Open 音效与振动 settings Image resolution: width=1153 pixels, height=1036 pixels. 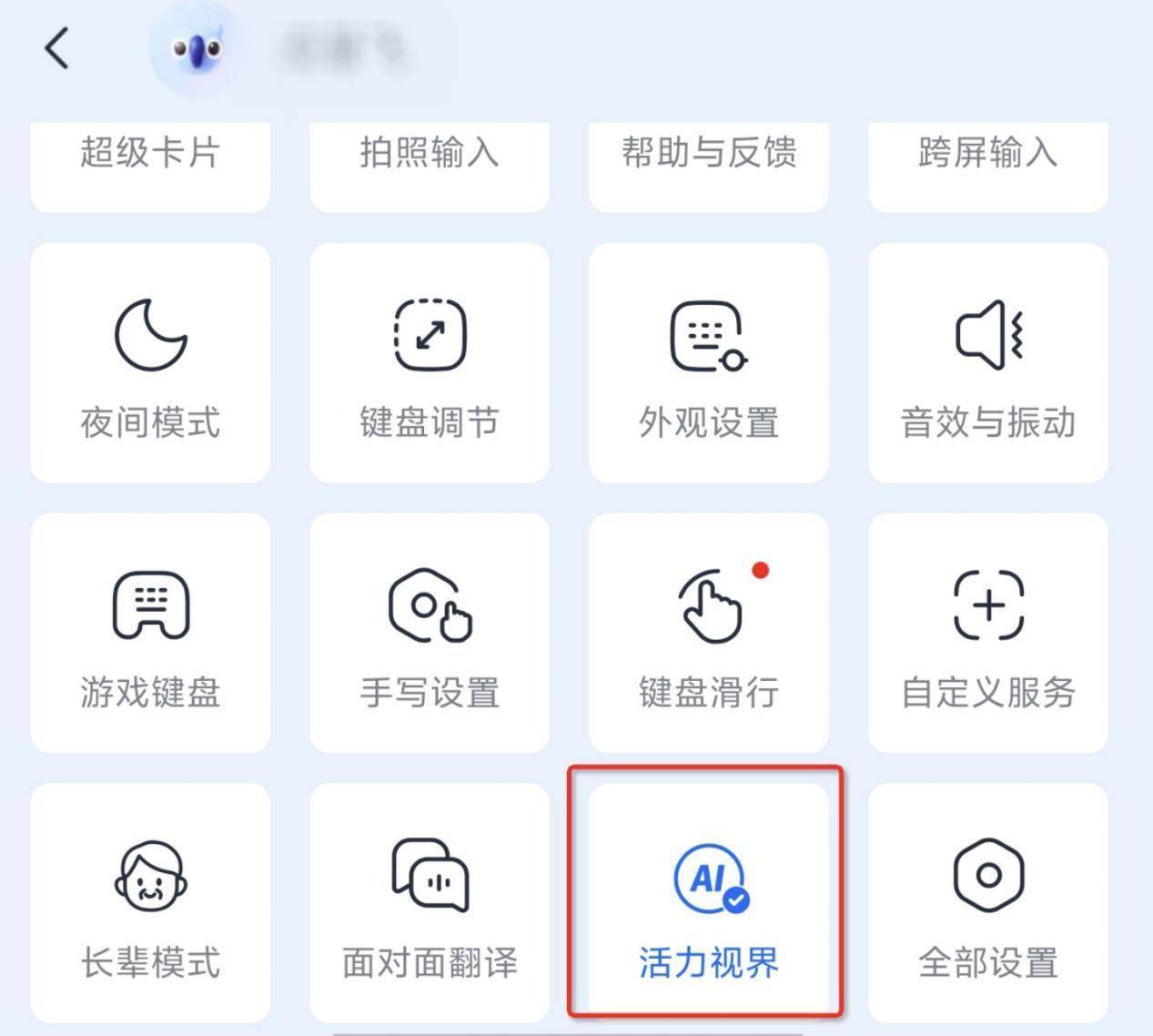[988, 363]
